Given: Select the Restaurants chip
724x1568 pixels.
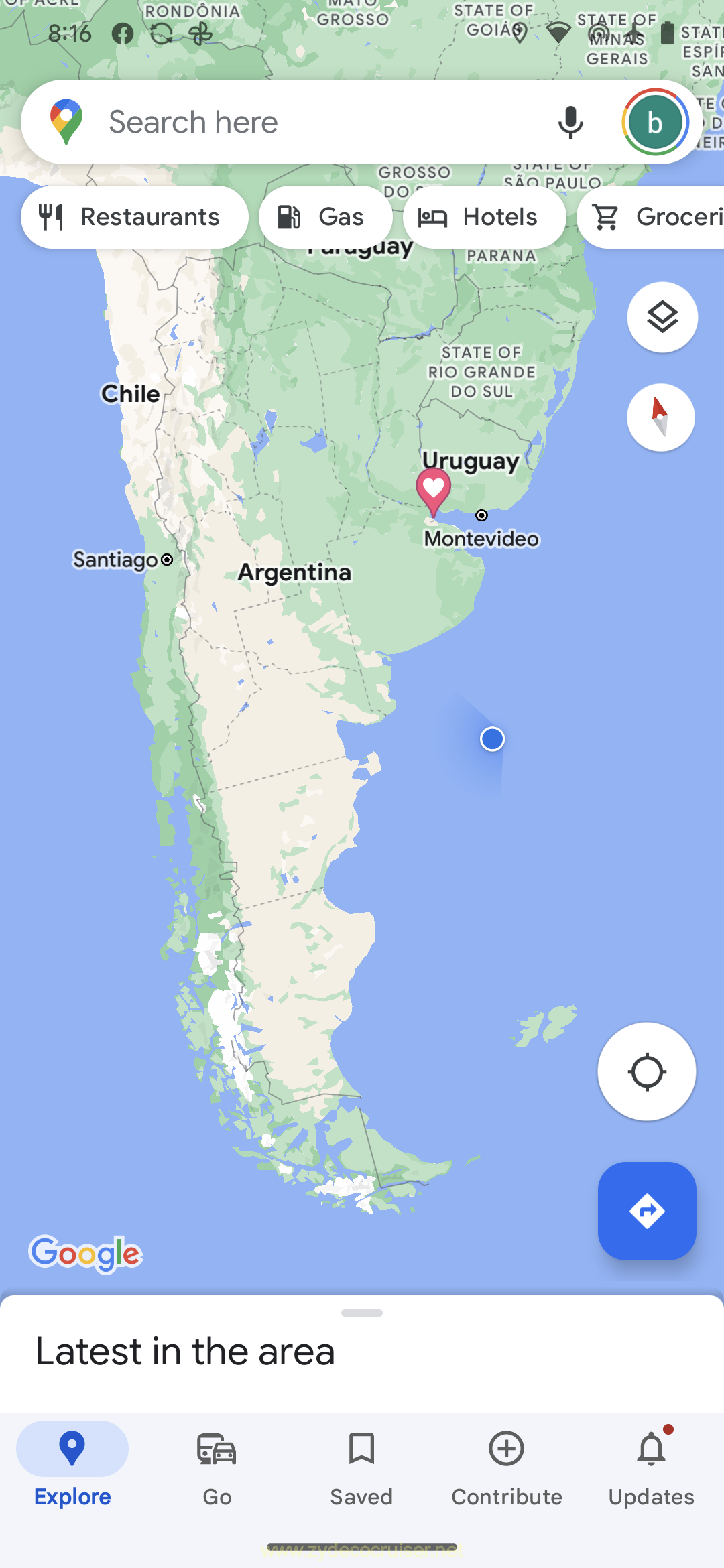Looking at the screenshot, I should pos(134,217).
